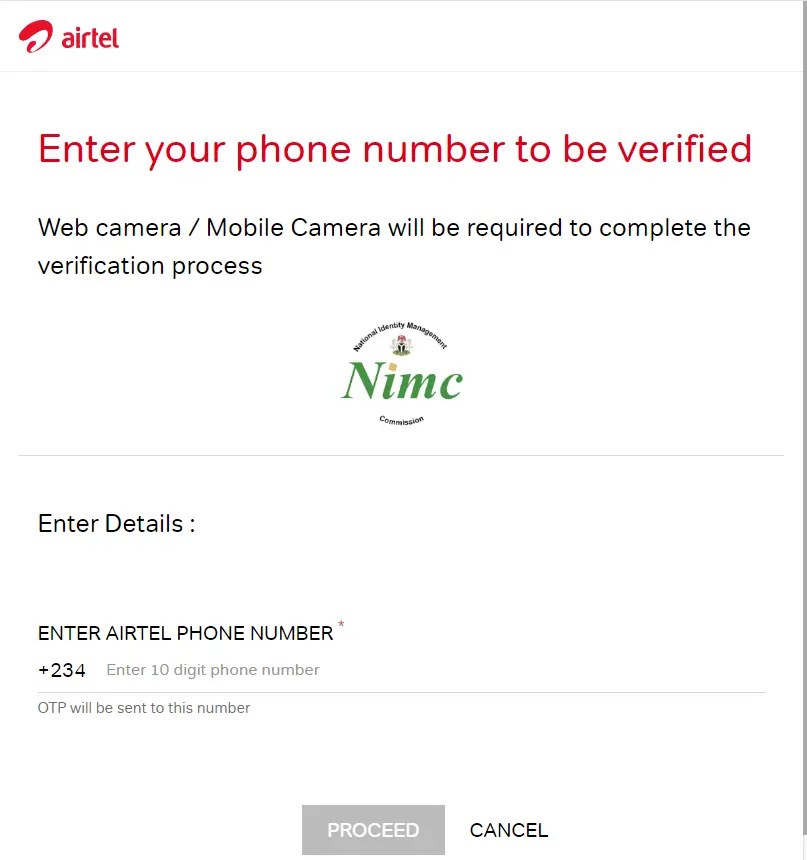Click the underline beneath the phone input
Viewport: 807px width, 860px height.
point(400,689)
